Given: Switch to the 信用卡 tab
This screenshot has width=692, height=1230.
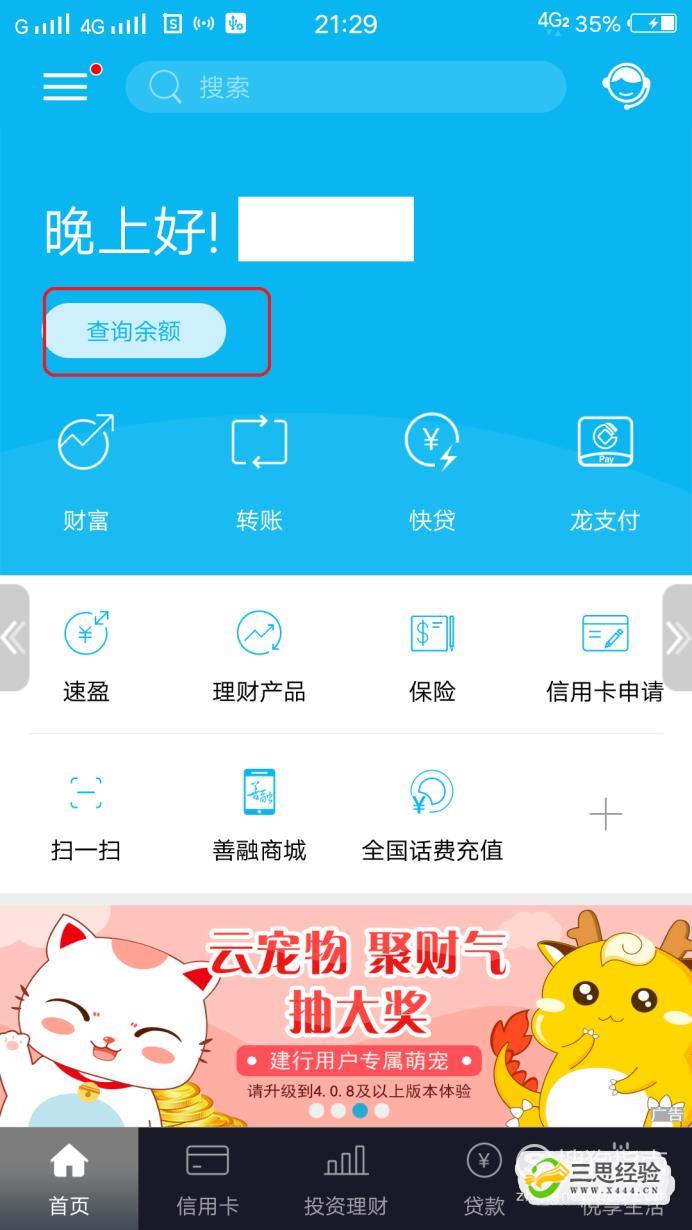Looking at the screenshot, I should [207, 1180].
